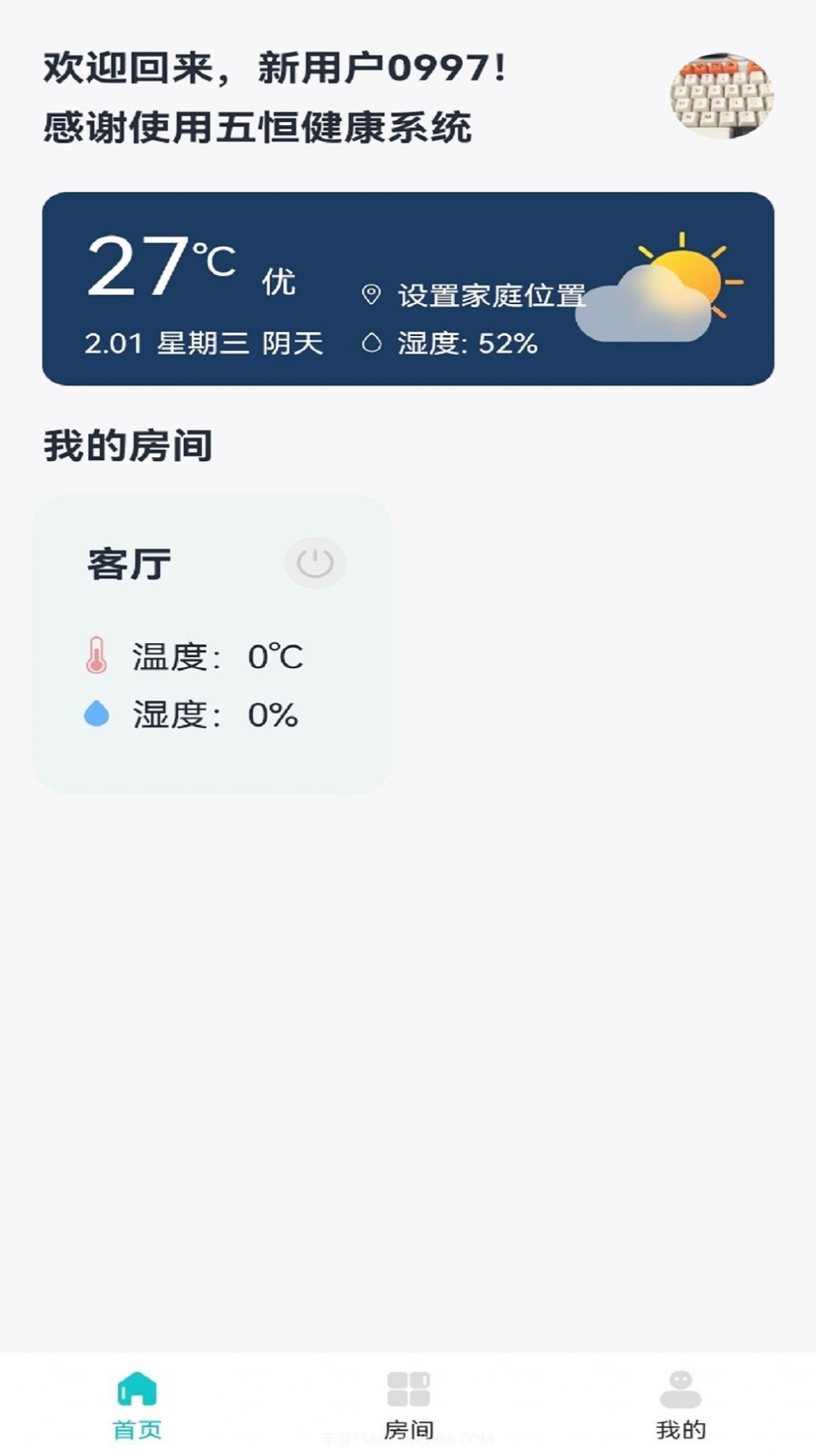Click the red thermometer icon in 客厅 card
The width and height of the screenshot is (816, 1456).
(98, 657)
